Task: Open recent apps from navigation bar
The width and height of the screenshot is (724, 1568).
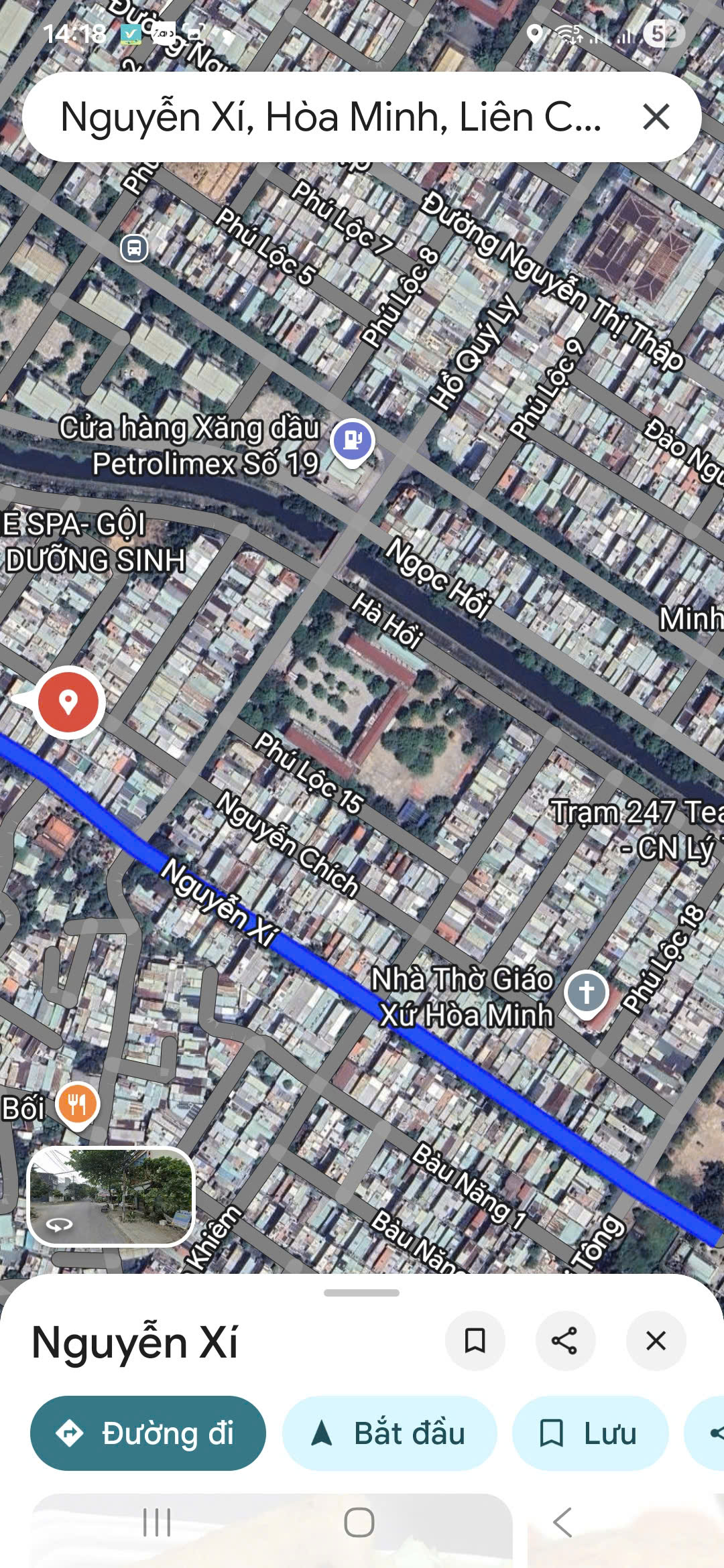Action: coord(157,1522)
